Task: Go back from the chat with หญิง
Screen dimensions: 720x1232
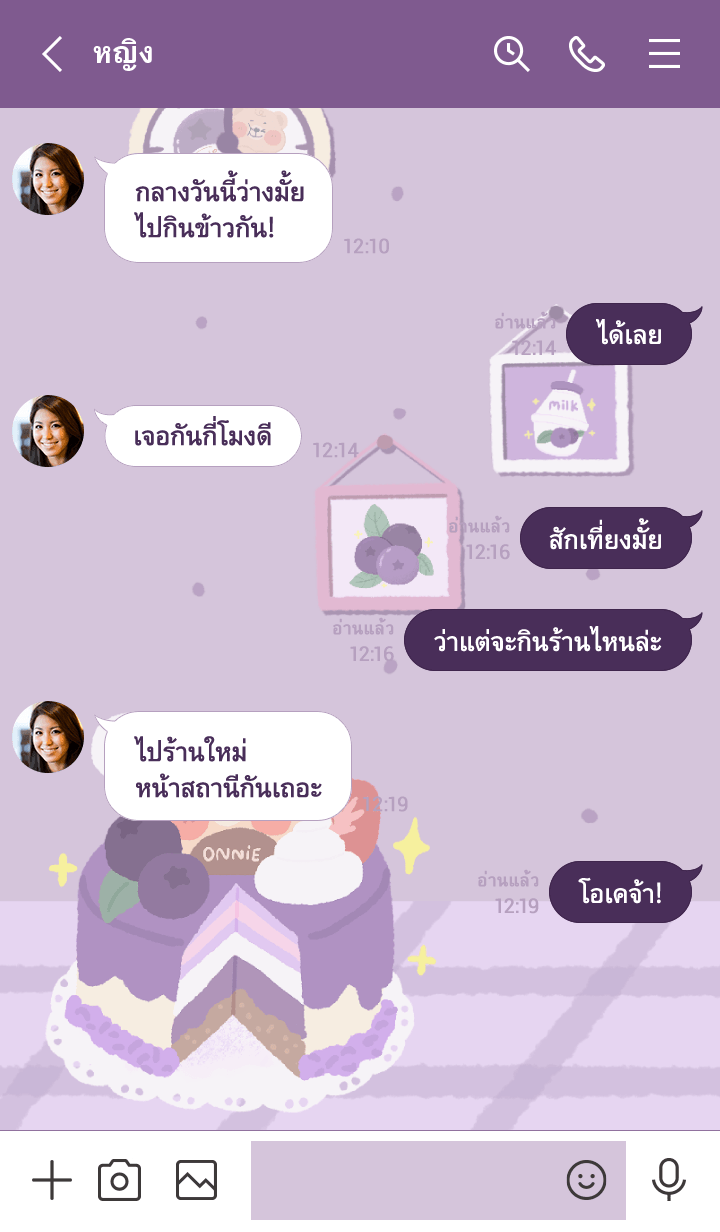Action: pyautogui.click(x=52, y=54)
